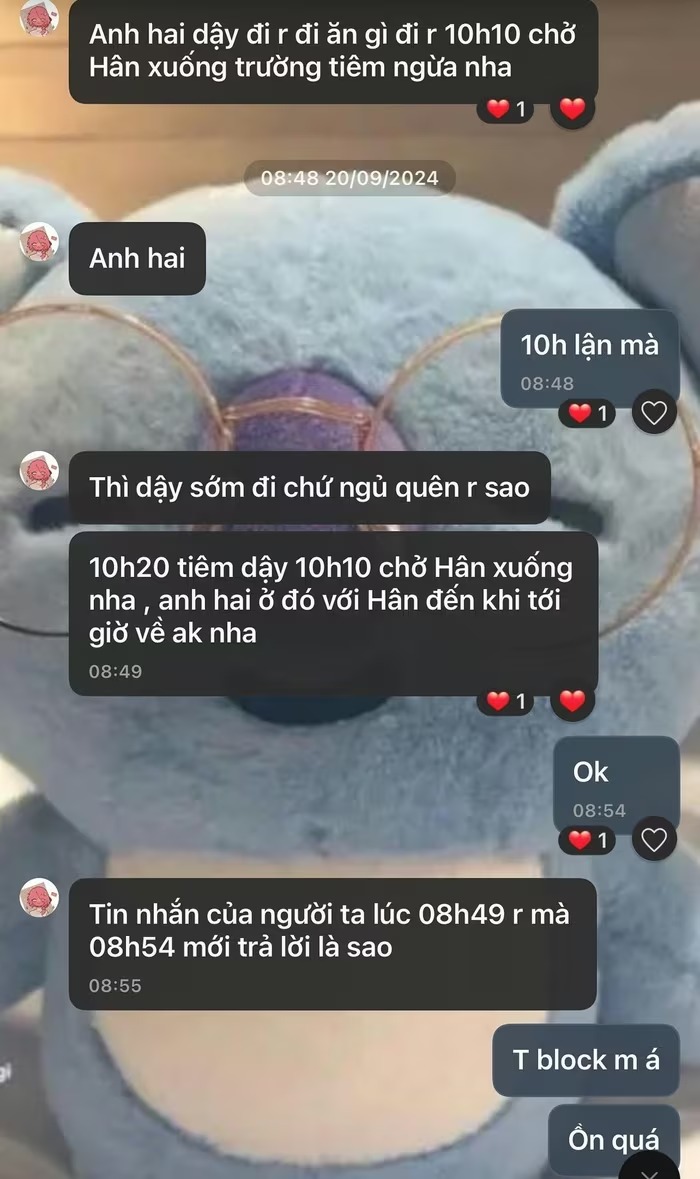Image resolution: width=700 pixels, height=1179 pixels.
Task: Tap heart under 'Anh hai dậy đi' message
Action: point(572,109)
